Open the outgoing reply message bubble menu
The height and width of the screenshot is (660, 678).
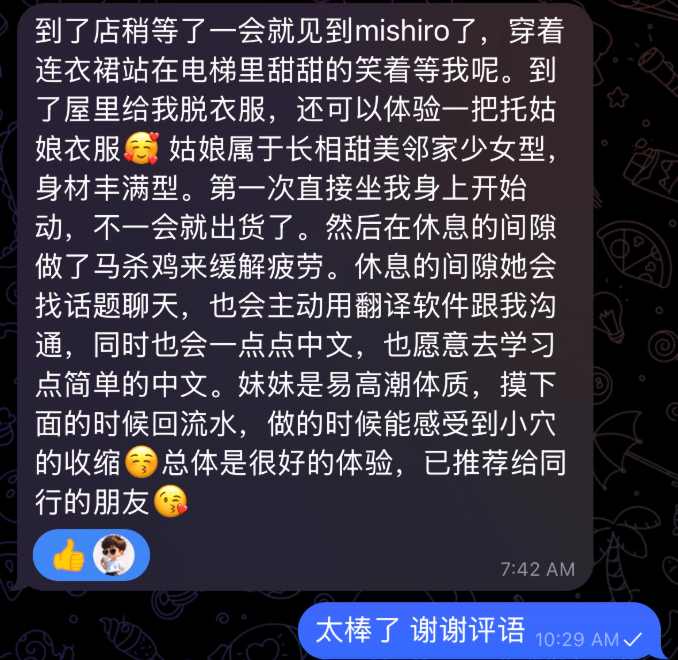[478, 631]
